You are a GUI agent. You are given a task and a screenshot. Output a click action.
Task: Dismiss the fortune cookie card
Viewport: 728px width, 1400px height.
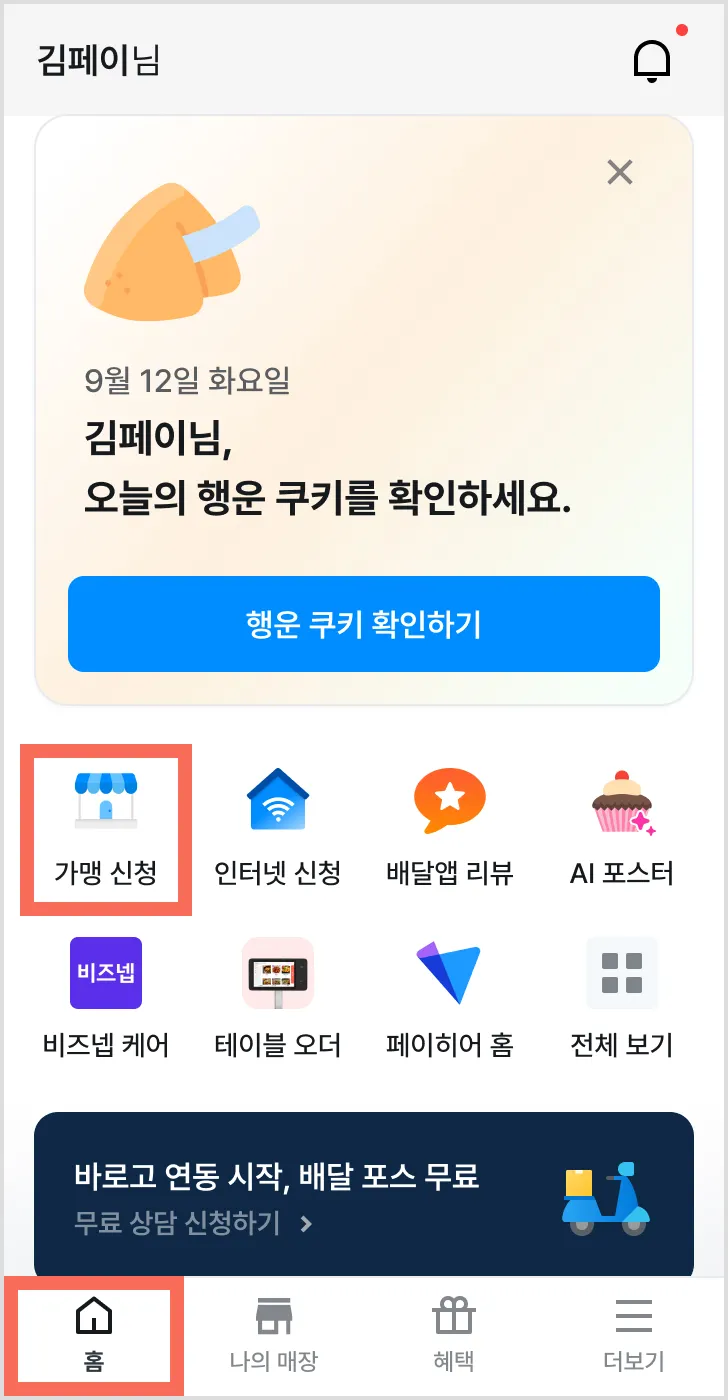[x=620, y=173]
